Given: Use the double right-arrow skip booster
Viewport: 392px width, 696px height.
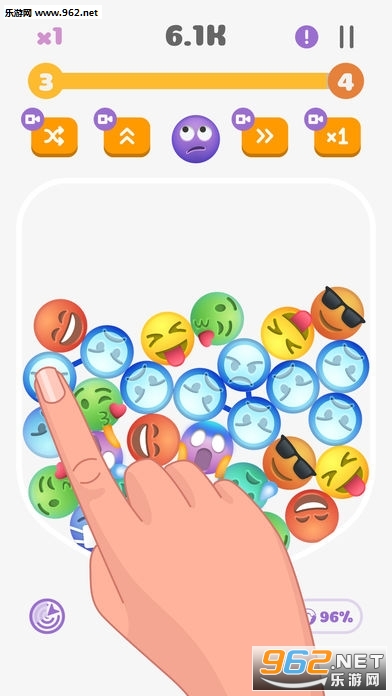Looking at the screenshot, I should pos(265,137).
